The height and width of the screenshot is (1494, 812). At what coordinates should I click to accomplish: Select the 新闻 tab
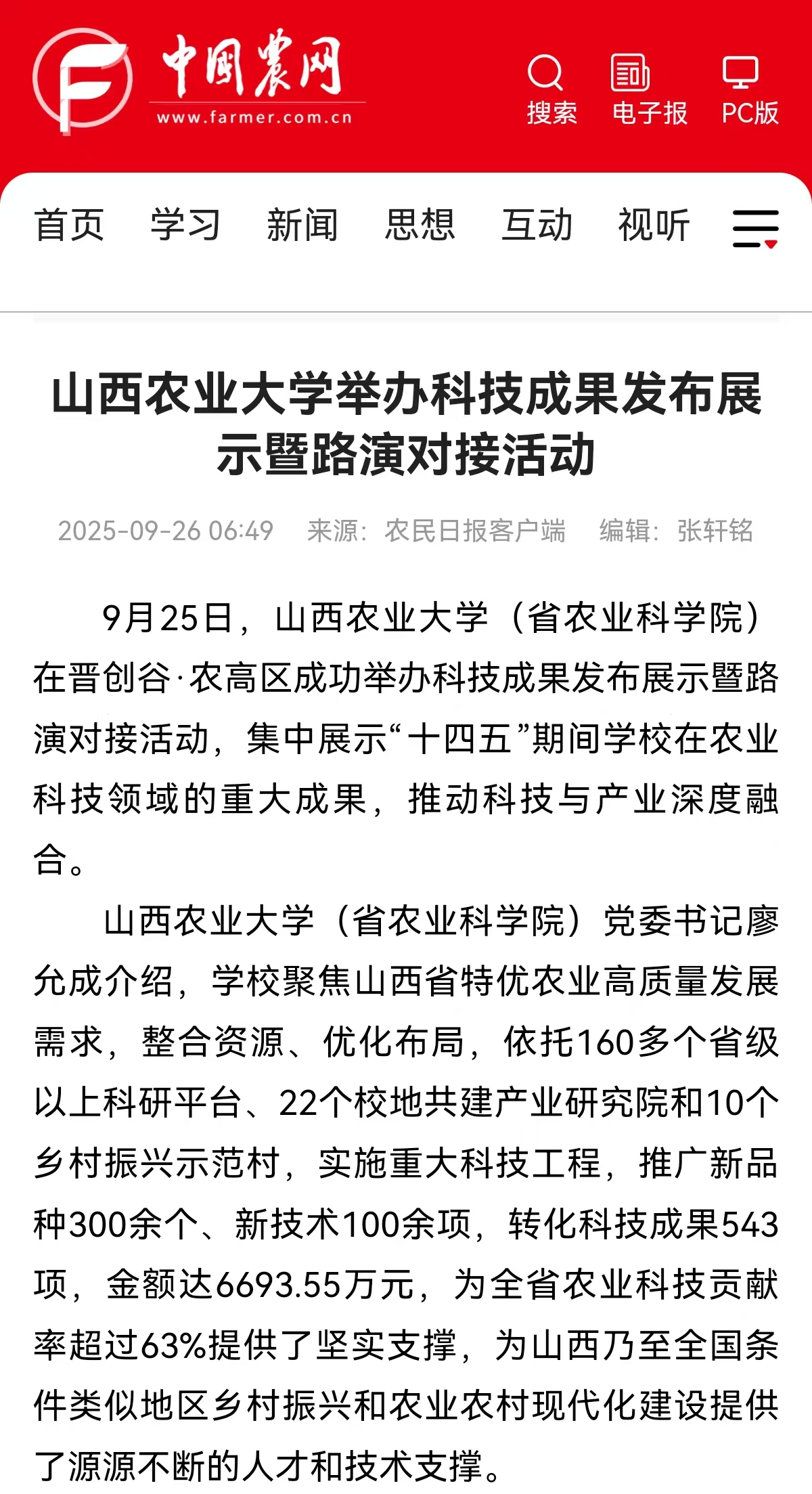(302, 225)
